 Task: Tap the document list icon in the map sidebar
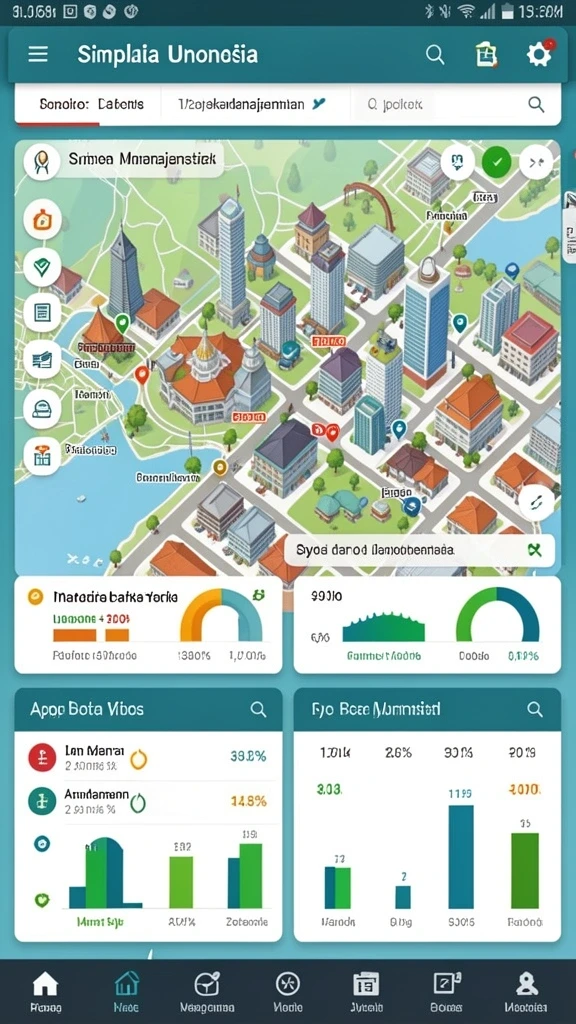click(42, 312)
